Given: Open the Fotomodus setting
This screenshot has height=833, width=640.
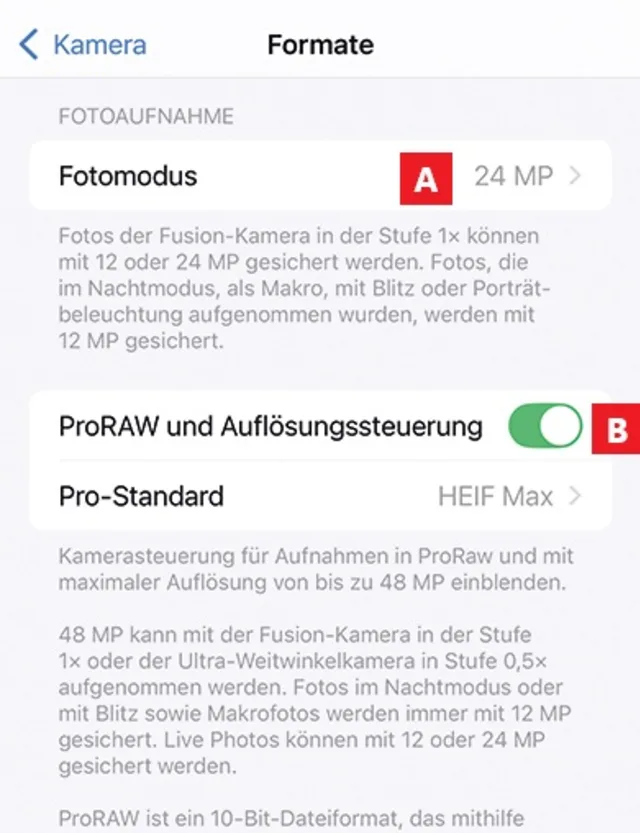Looking at the screenshot, I should [x=320, y=177].
